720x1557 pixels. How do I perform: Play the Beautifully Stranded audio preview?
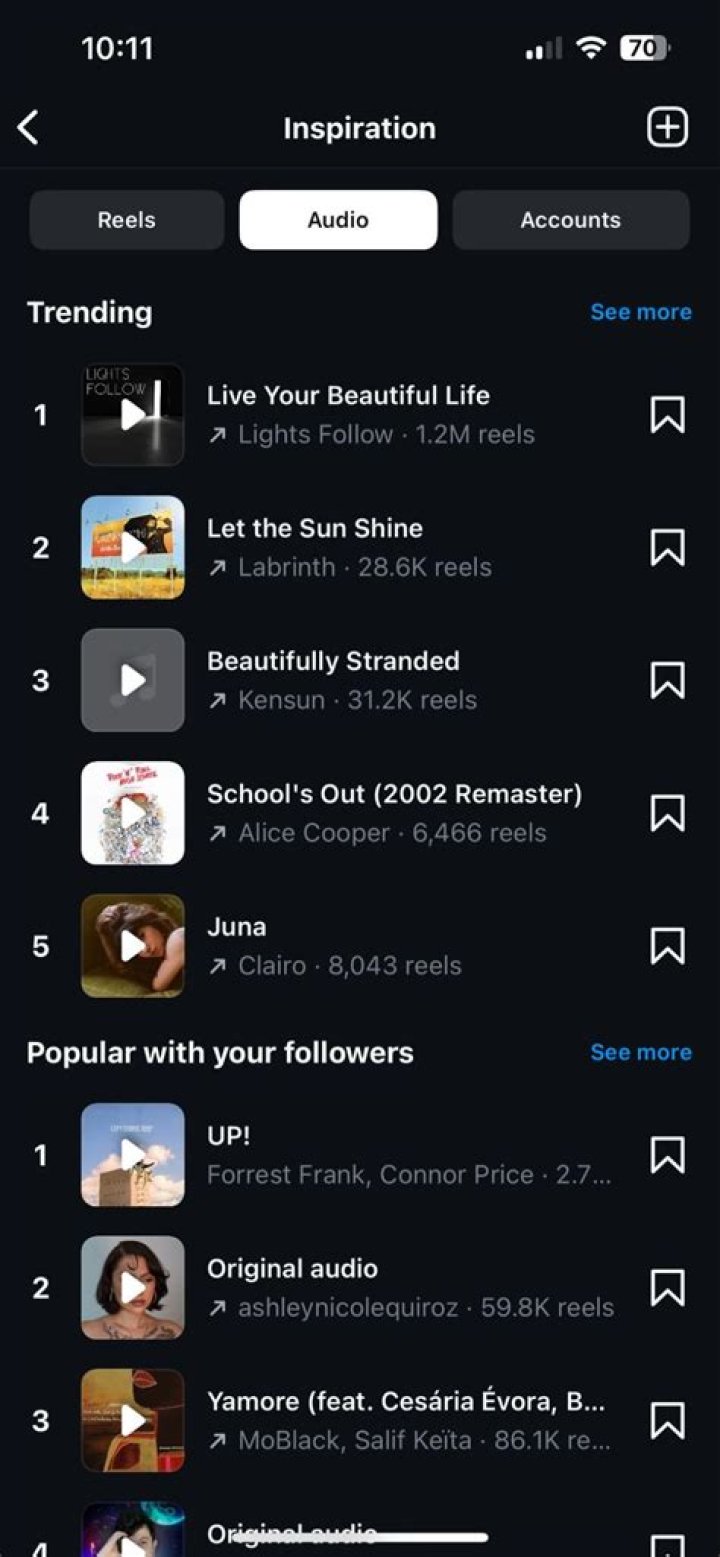coord(132,680)
